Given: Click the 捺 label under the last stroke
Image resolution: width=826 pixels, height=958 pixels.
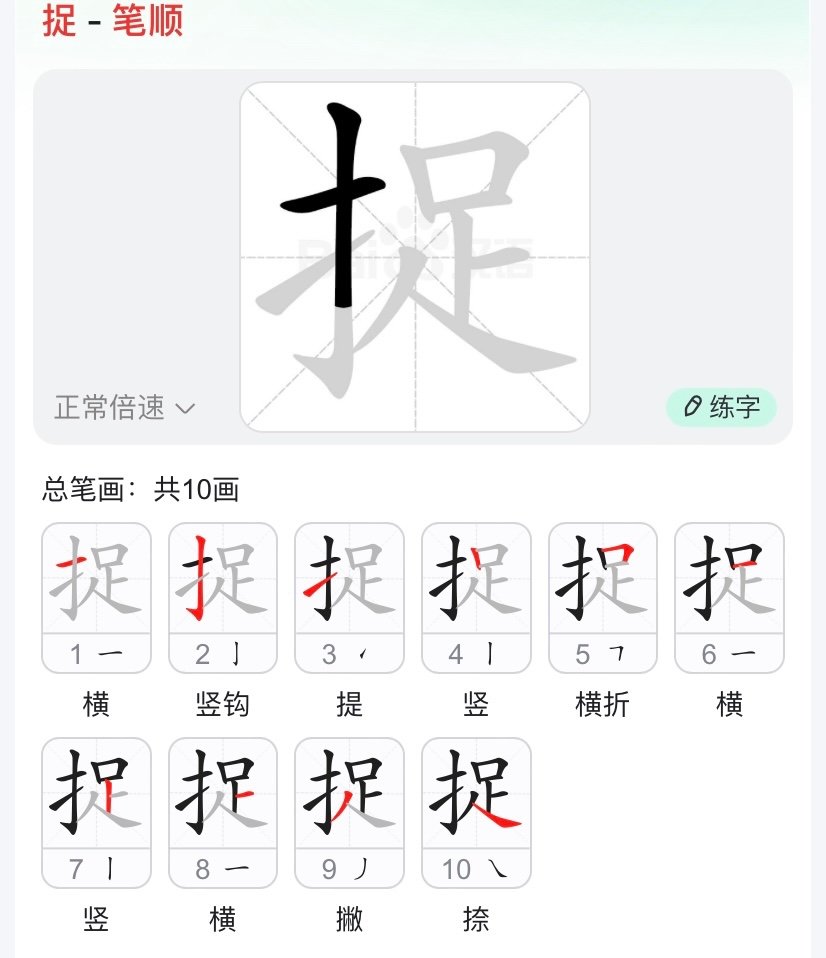Looking at the screenshot, I should pos(476,919).
